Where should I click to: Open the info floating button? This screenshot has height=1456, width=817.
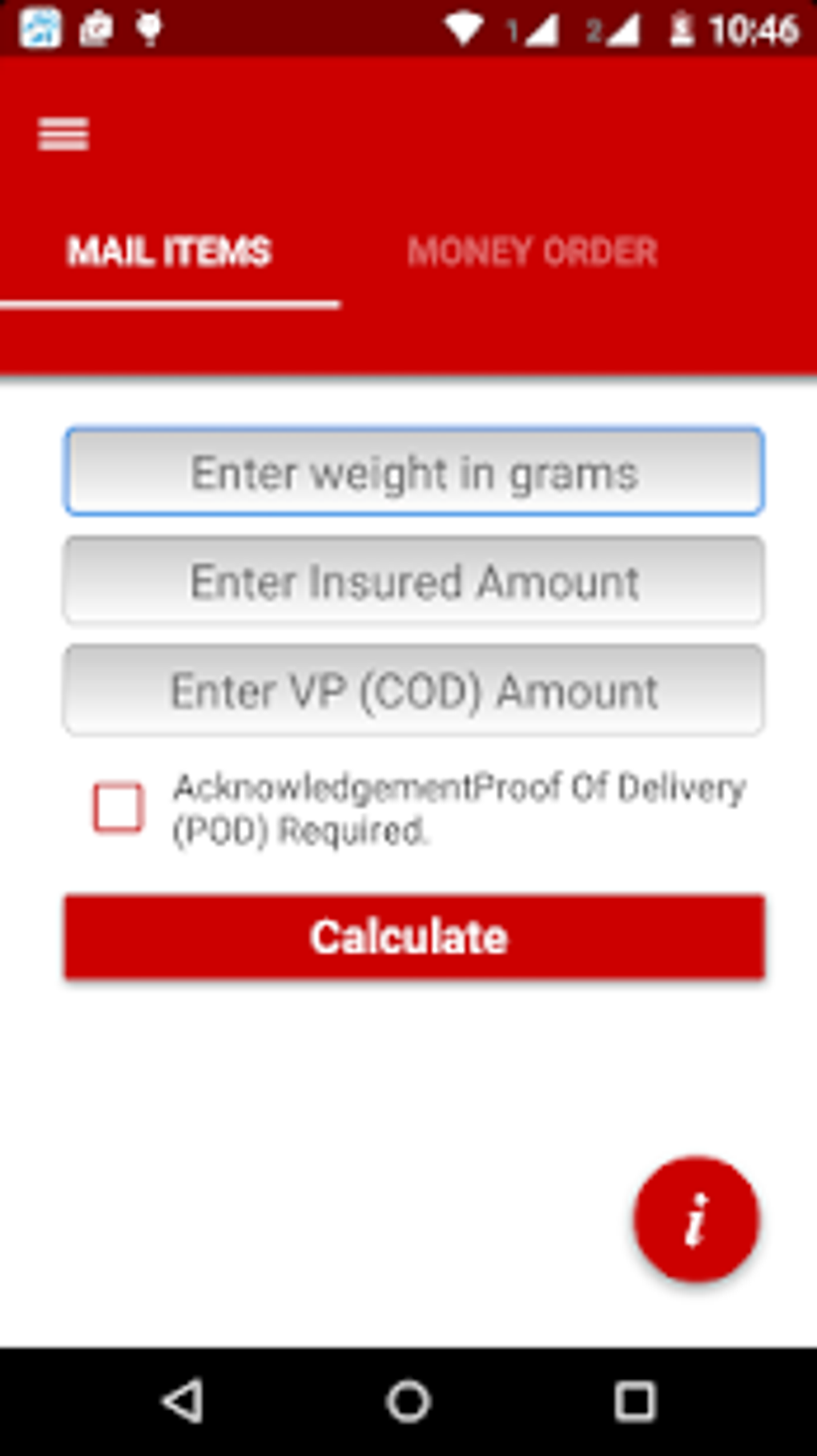[x=696, y=1220]
